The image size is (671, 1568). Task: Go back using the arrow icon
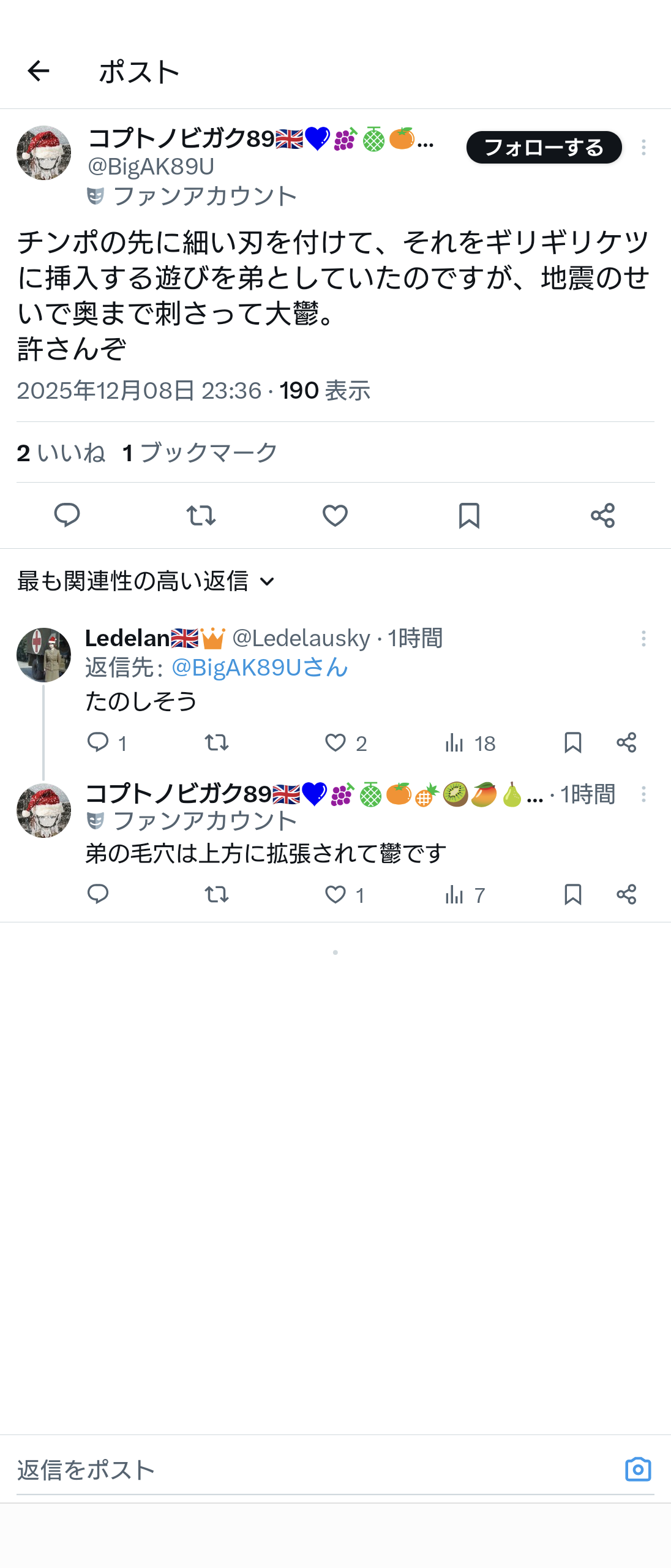pyautogui.click(x=39, y=71)
